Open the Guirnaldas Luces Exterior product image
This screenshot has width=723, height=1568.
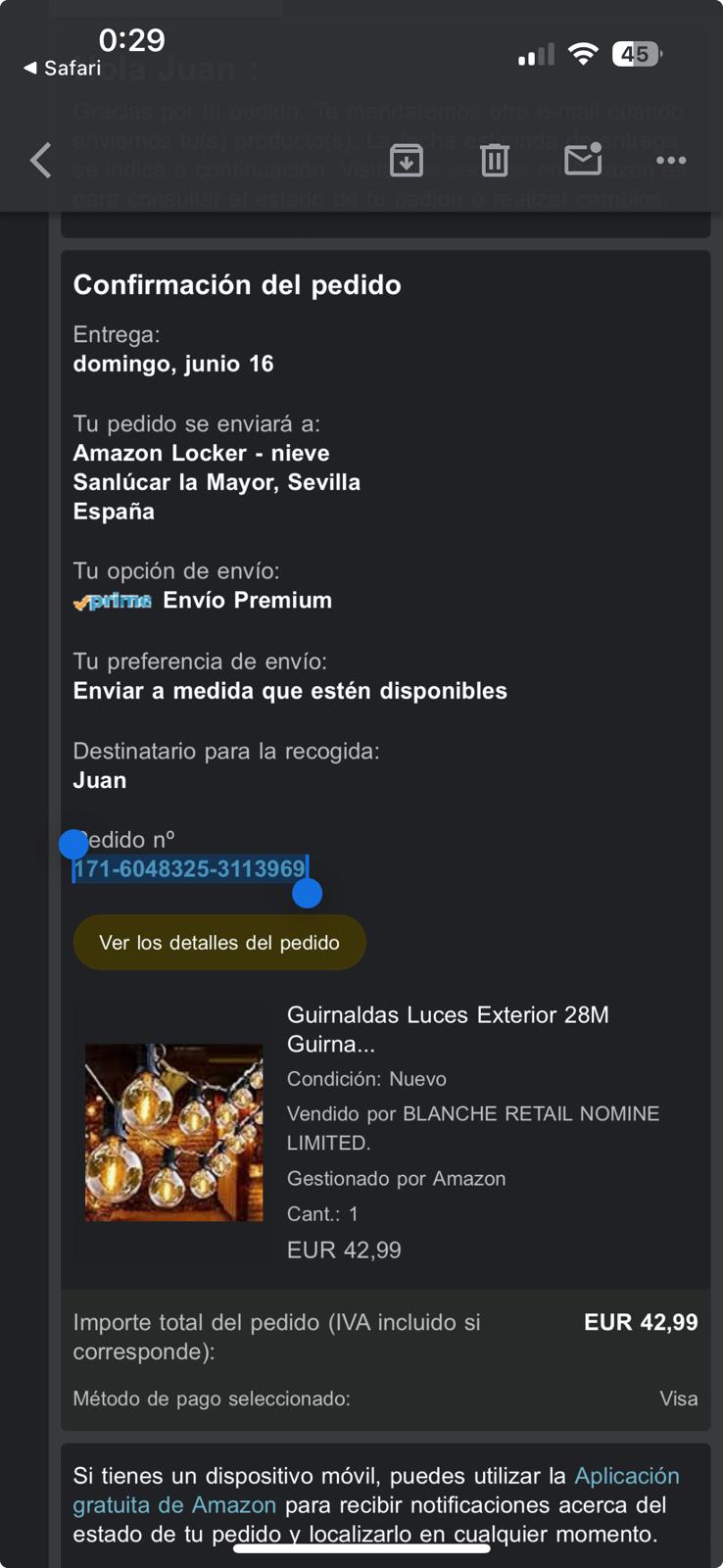(173, 1132)
